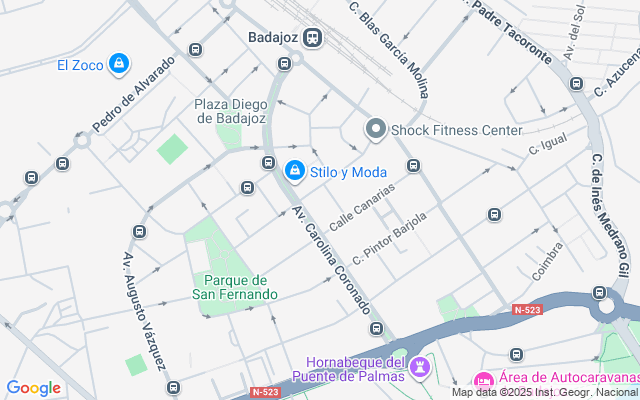Tap the Stilo y Moda shop pin
Viewport: 640px width, 400px height.
295,171
